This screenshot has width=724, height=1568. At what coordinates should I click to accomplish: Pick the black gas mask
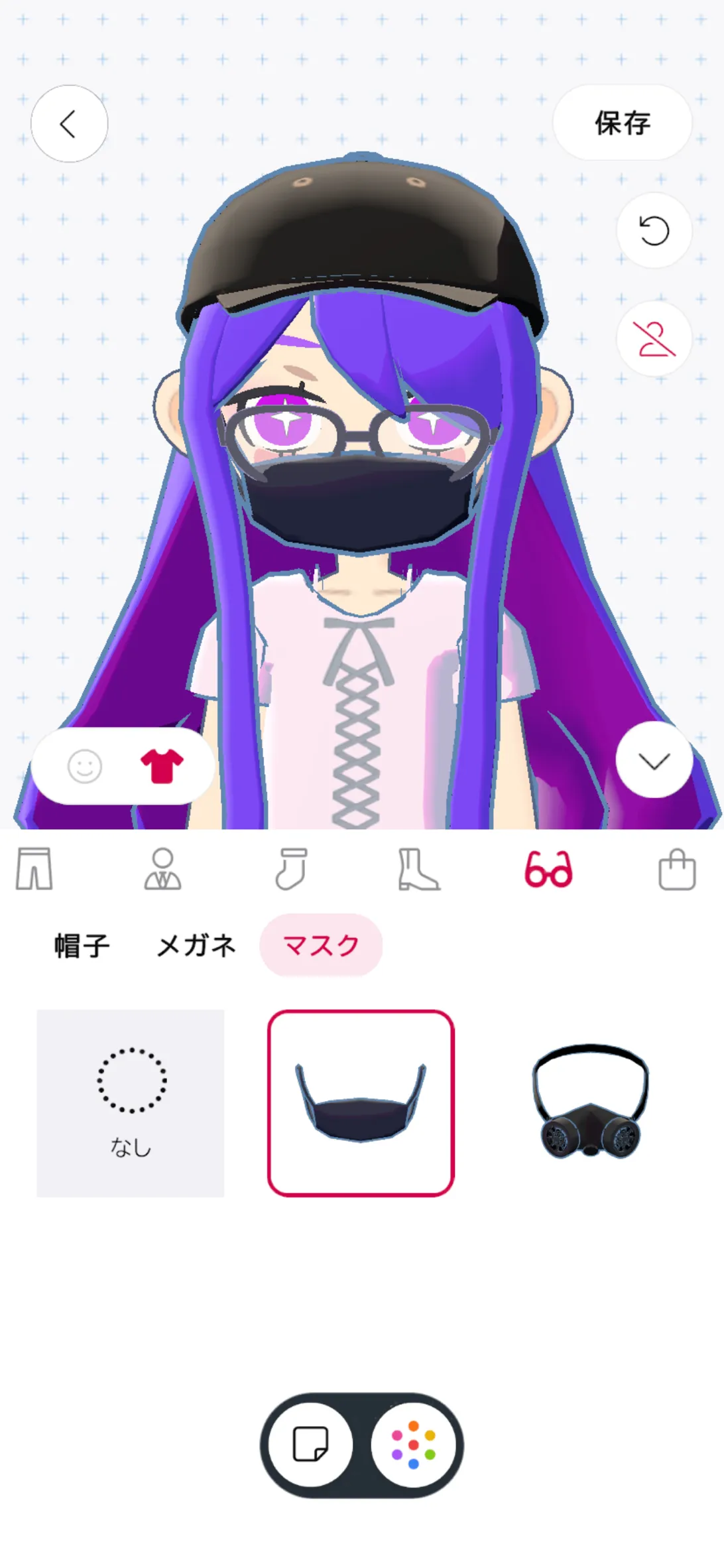(x=591, y=1104)
